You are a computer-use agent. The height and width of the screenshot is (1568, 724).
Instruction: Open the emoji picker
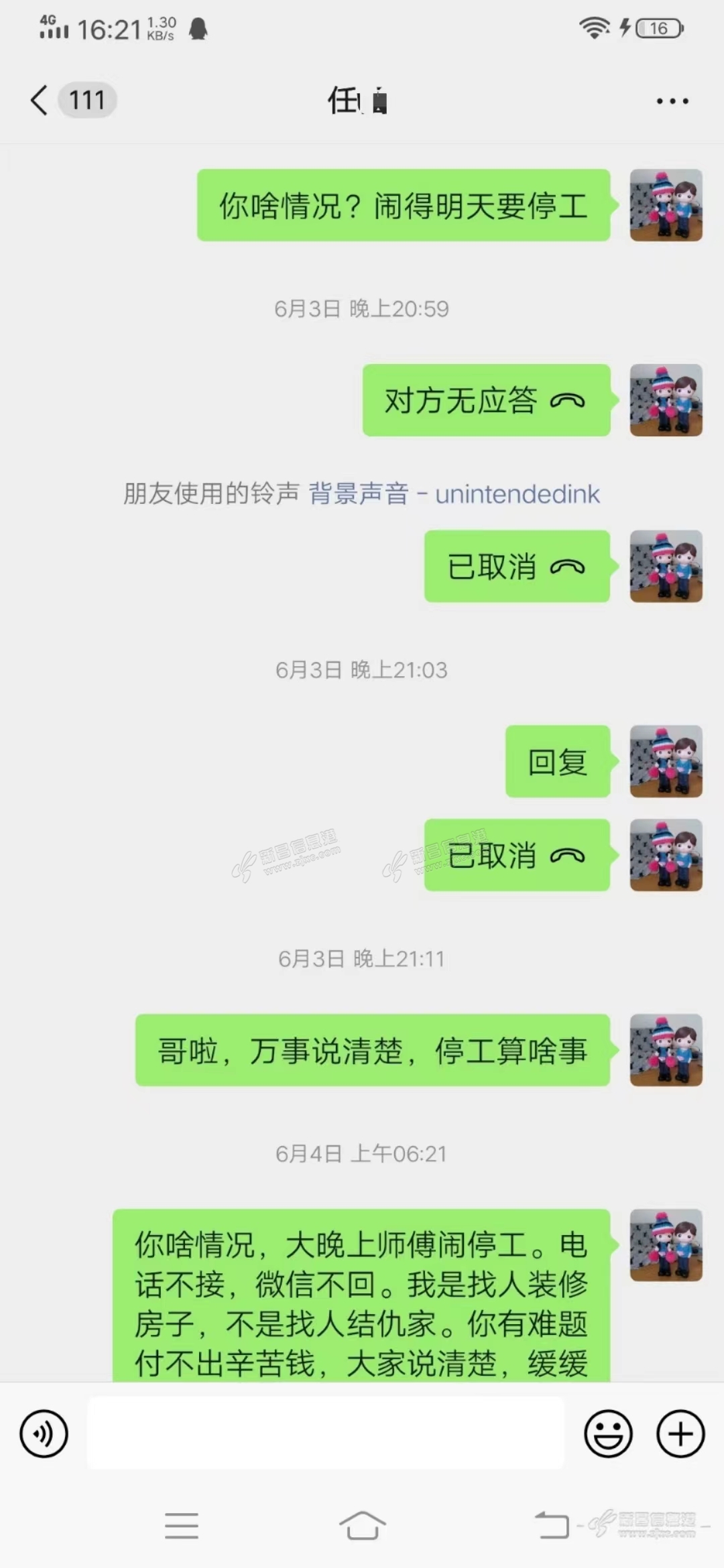point(608,1434)
